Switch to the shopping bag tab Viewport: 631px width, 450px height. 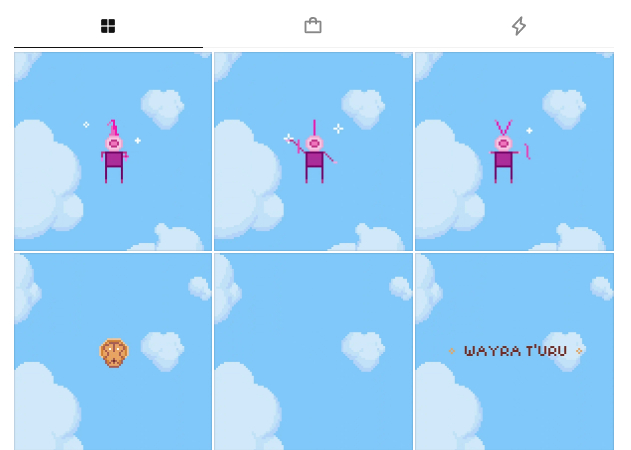313,26
